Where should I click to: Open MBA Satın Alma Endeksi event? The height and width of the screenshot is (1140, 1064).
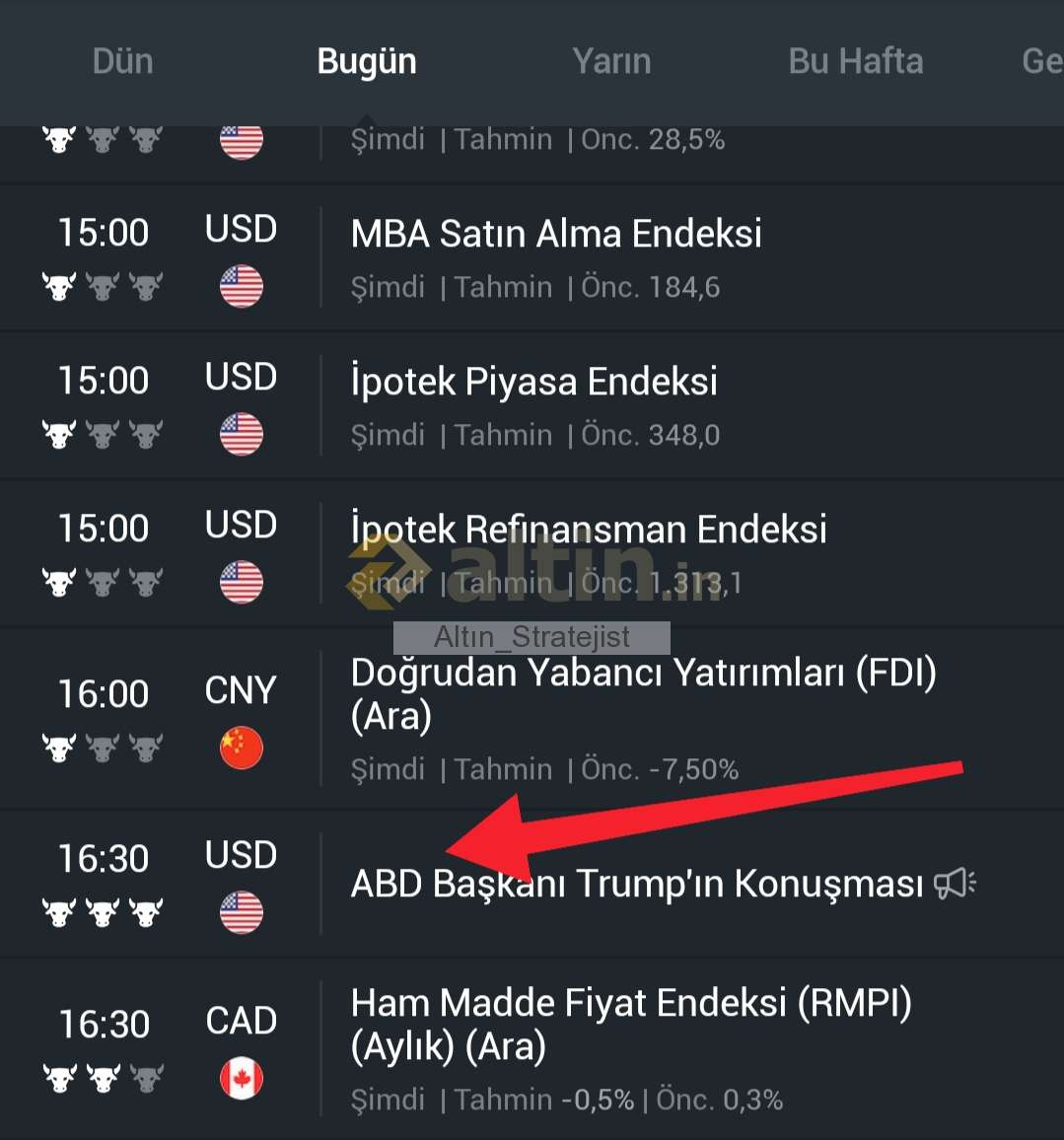pos(556,235)
